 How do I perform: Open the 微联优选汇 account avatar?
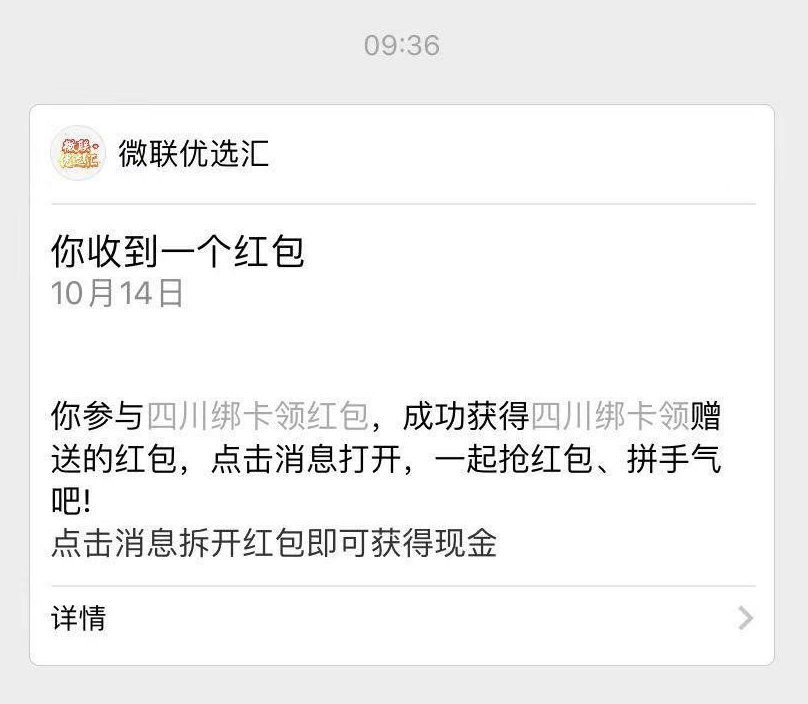(x=77, y=154)
